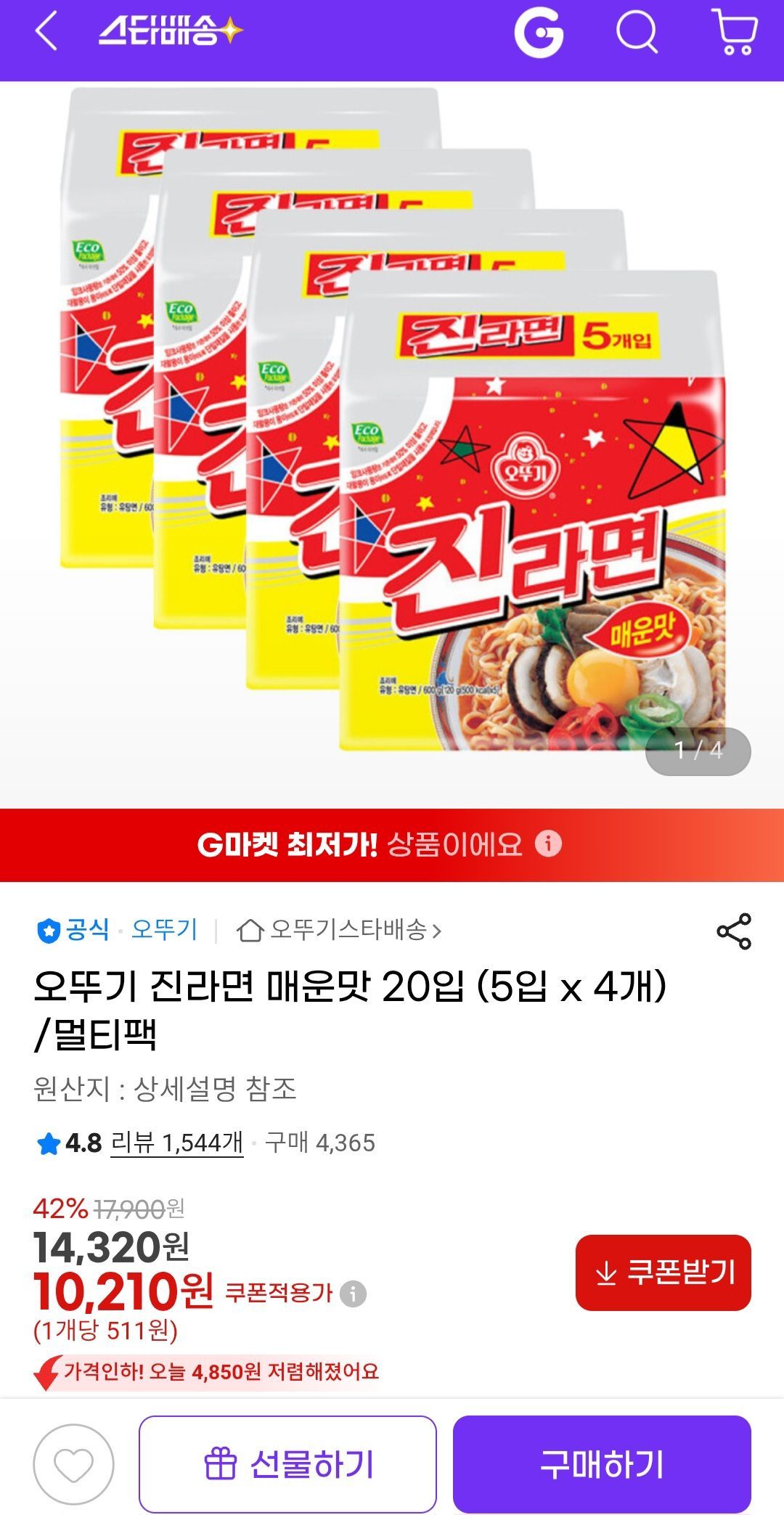Open search from the magnifier icon

637,33
